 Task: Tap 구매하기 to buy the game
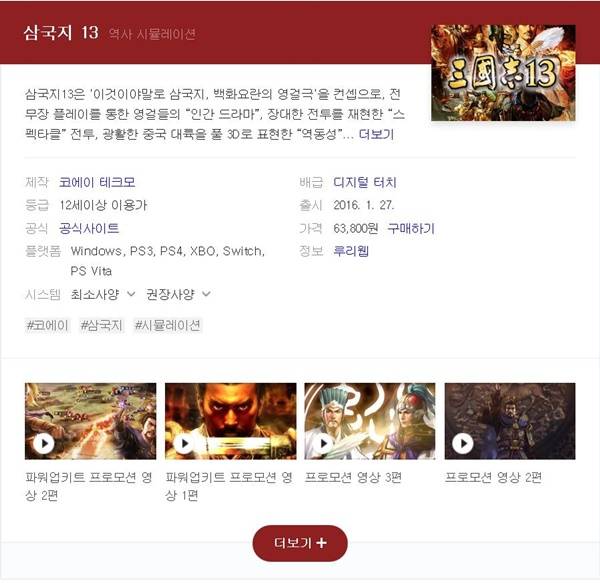point(411,228)
